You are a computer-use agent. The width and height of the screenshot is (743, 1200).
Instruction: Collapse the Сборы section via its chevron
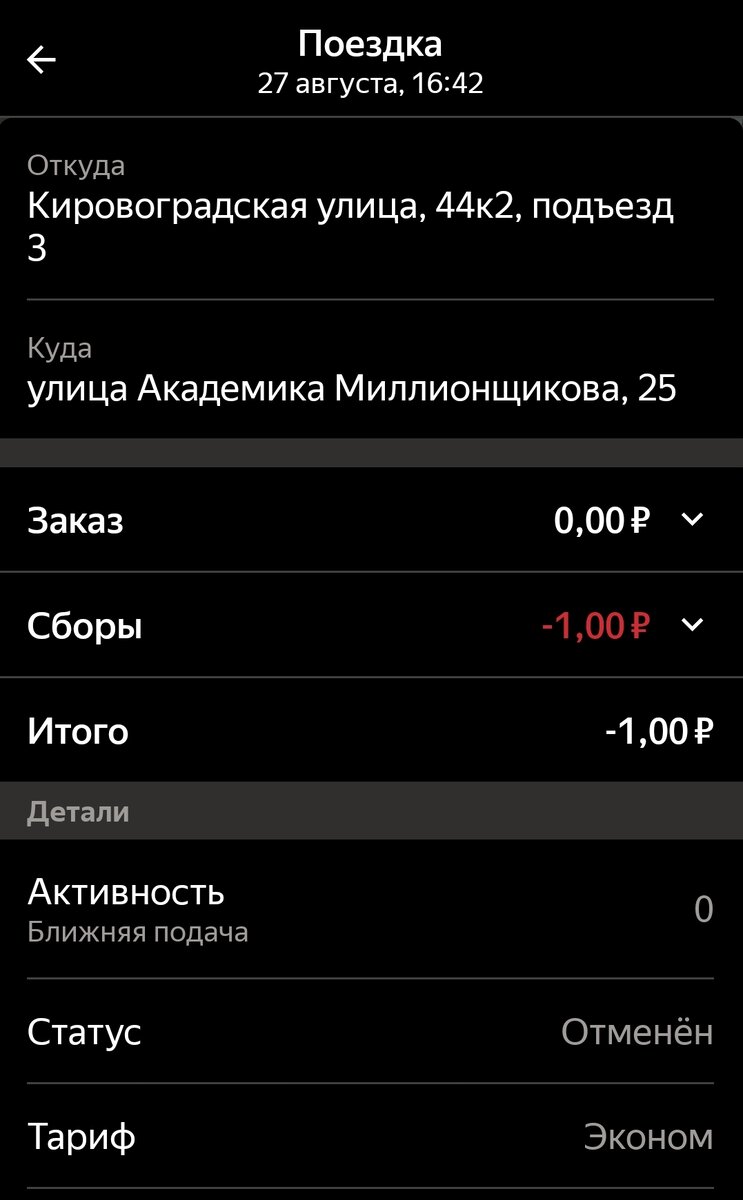click(691, 625)
